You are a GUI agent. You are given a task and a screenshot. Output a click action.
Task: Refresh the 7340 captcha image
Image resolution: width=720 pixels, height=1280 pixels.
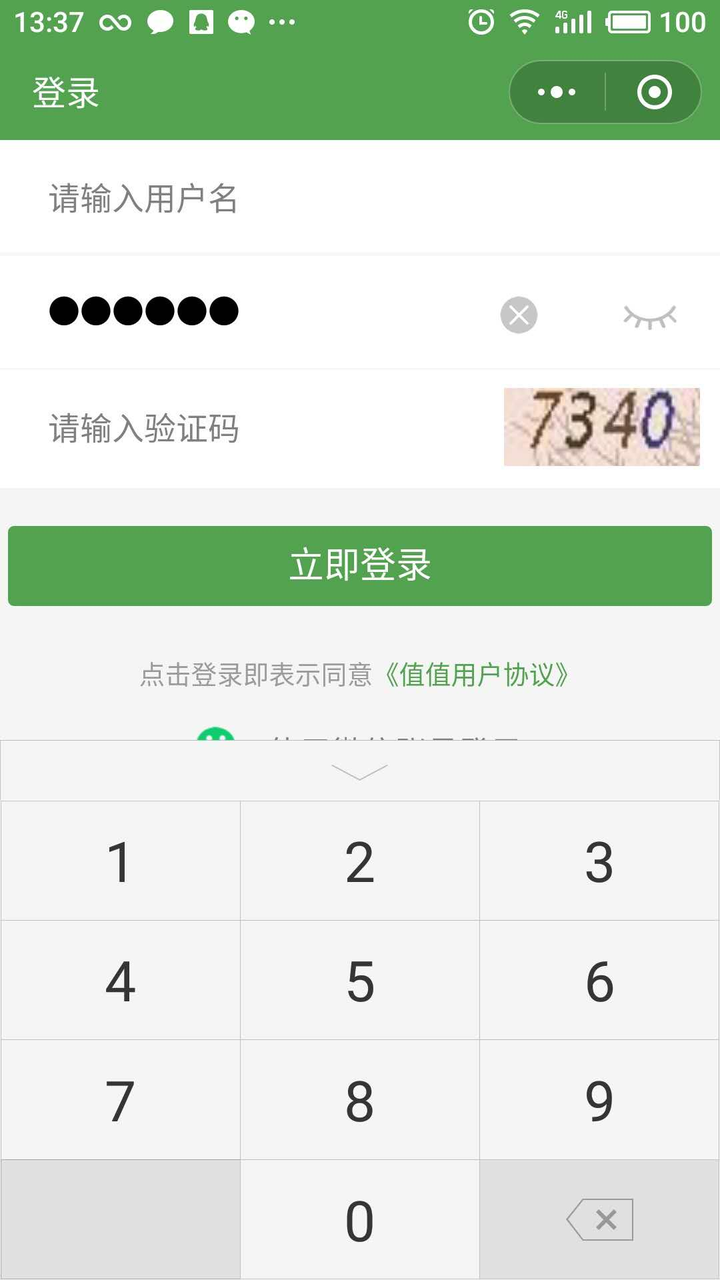(601, 427)
